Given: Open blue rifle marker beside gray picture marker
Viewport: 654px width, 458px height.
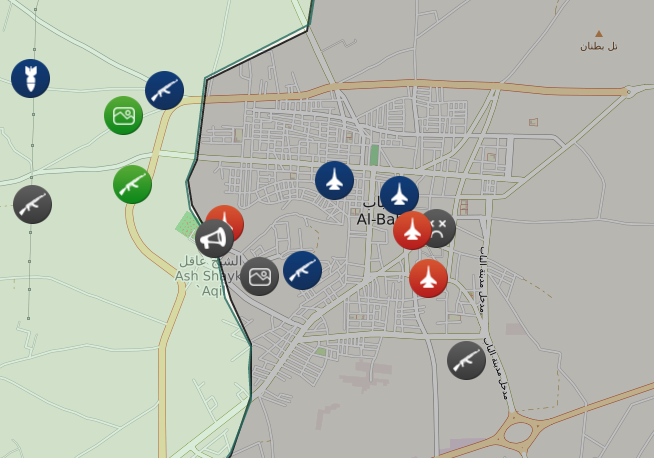Looking at the screenshot, I should tap(302, 270).
